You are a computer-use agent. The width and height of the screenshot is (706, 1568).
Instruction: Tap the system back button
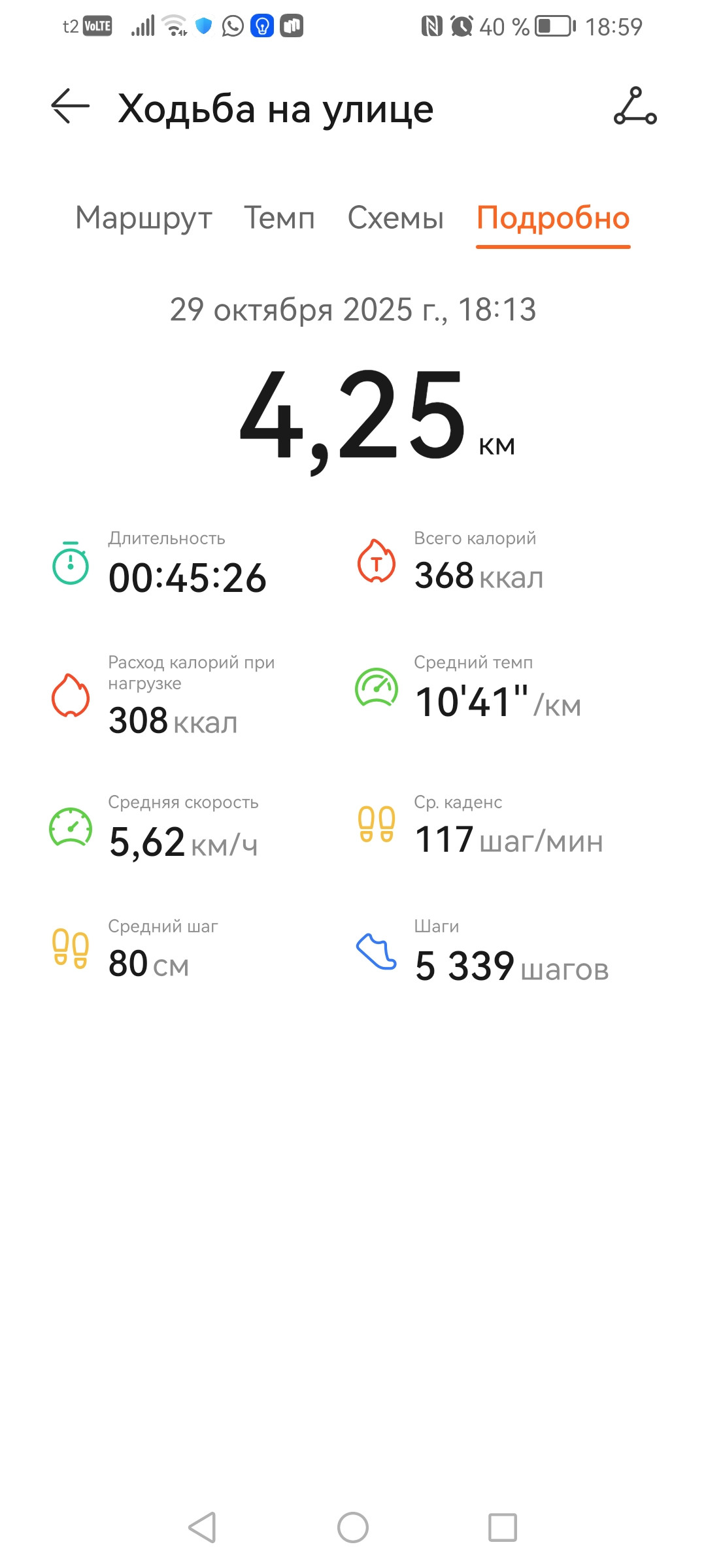click(202, 1527)
